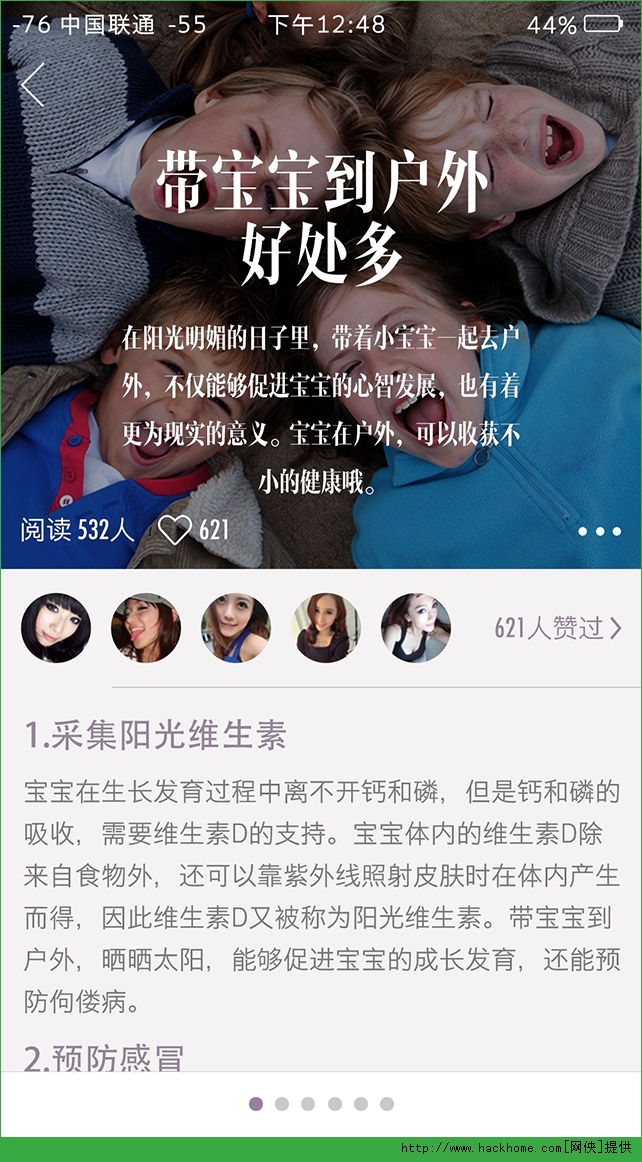
Task: Go back using the top-left arrow
Action: pos(33,85)
